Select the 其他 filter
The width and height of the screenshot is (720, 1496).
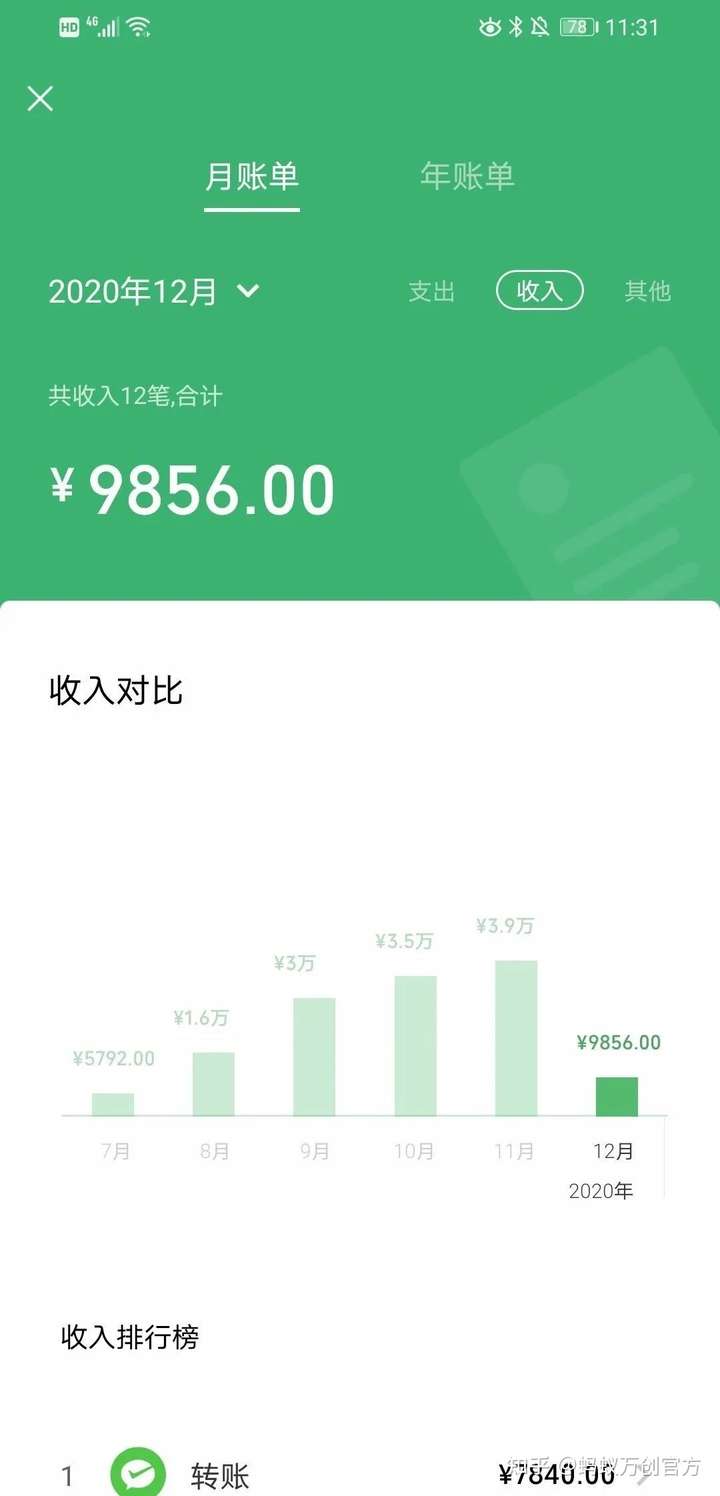(647, 291)
